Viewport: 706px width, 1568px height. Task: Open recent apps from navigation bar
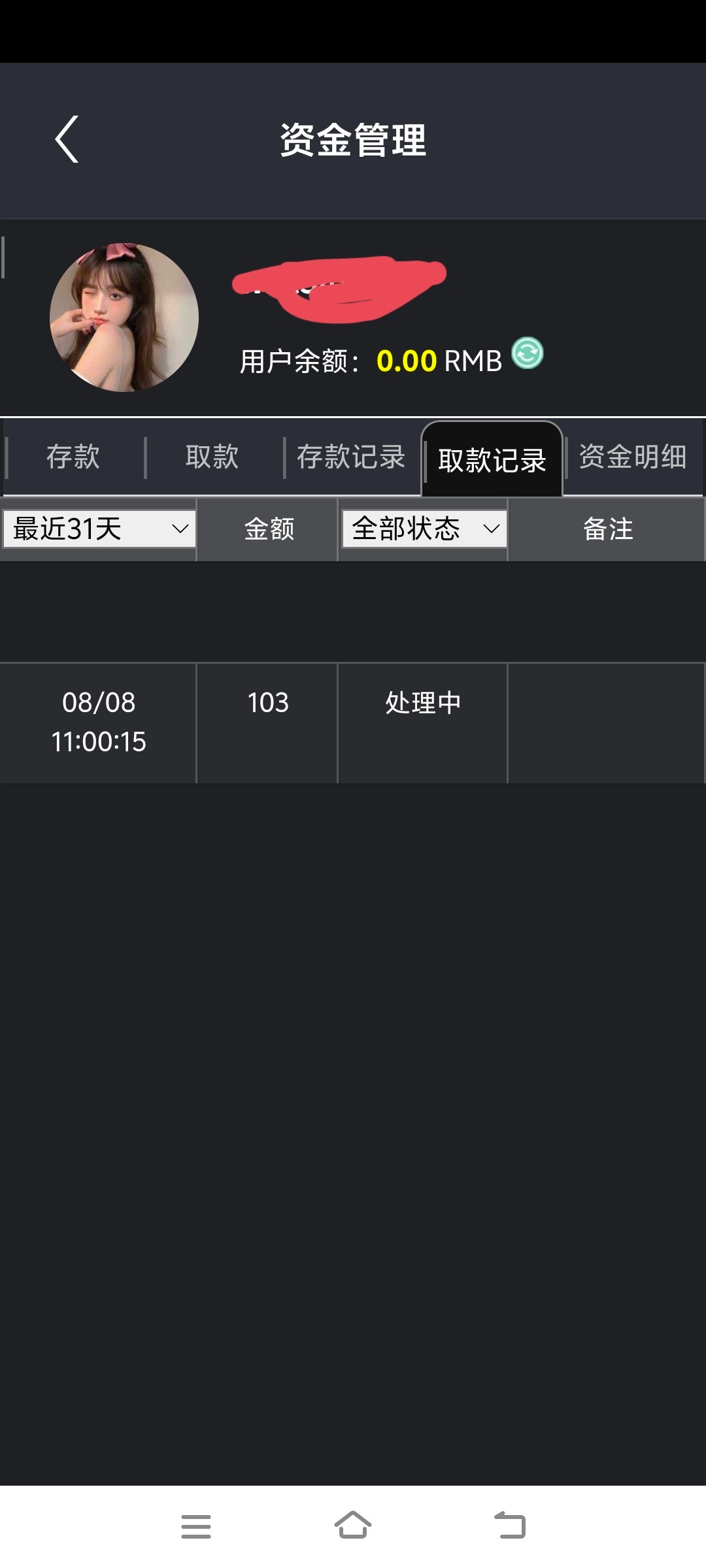(195, 1526)
